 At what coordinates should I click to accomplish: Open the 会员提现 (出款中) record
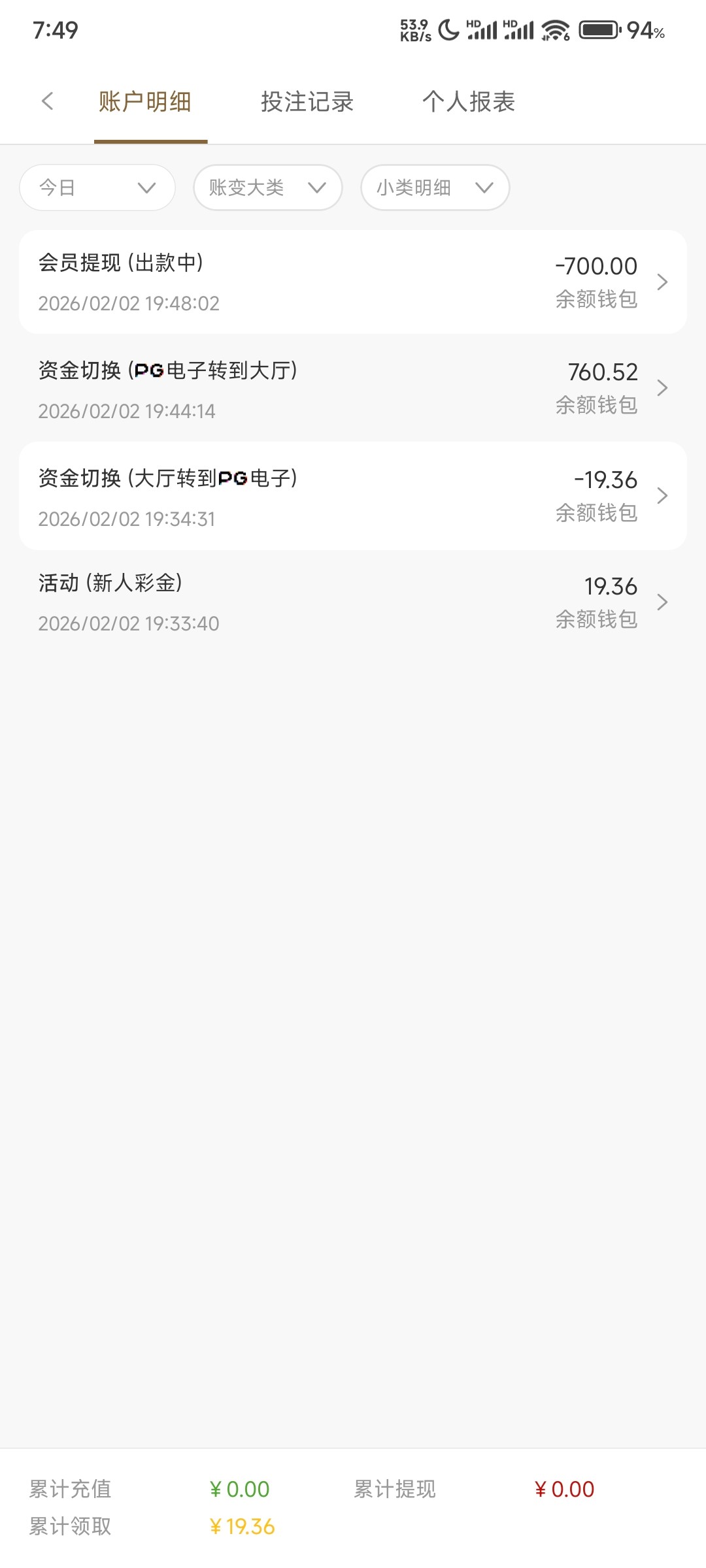click(353, 282)
